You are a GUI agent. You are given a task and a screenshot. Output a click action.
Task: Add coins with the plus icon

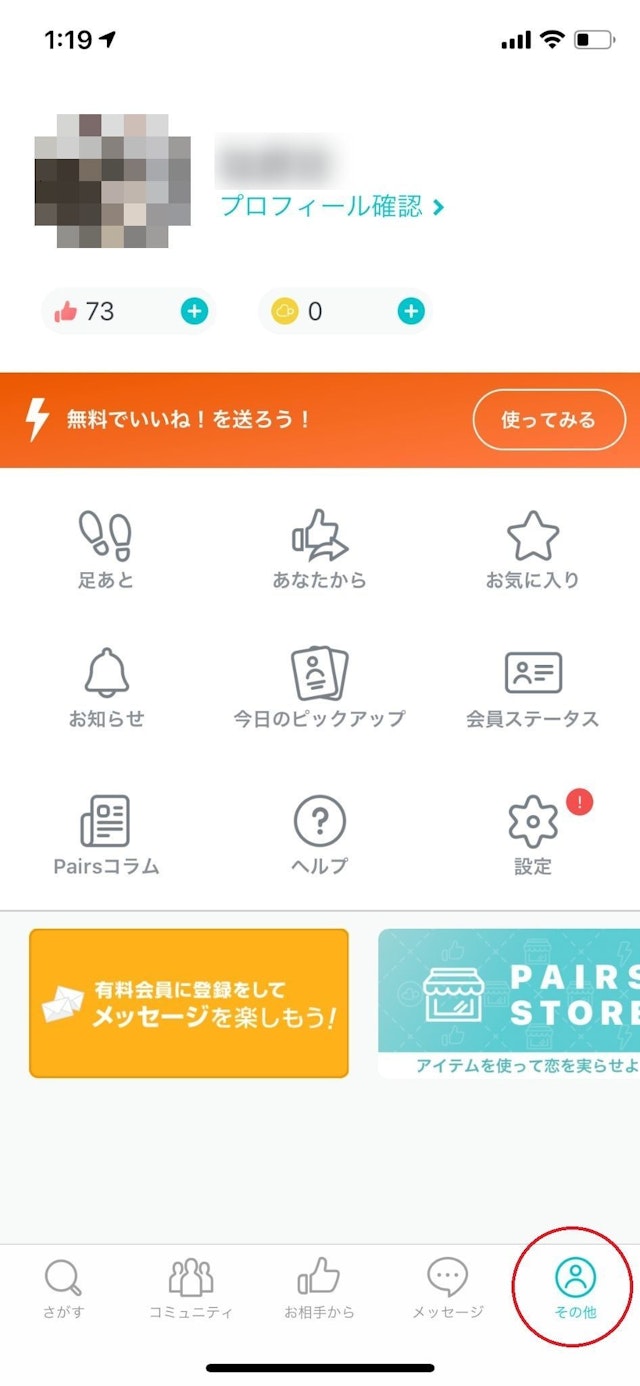click(x=411, y=312)
